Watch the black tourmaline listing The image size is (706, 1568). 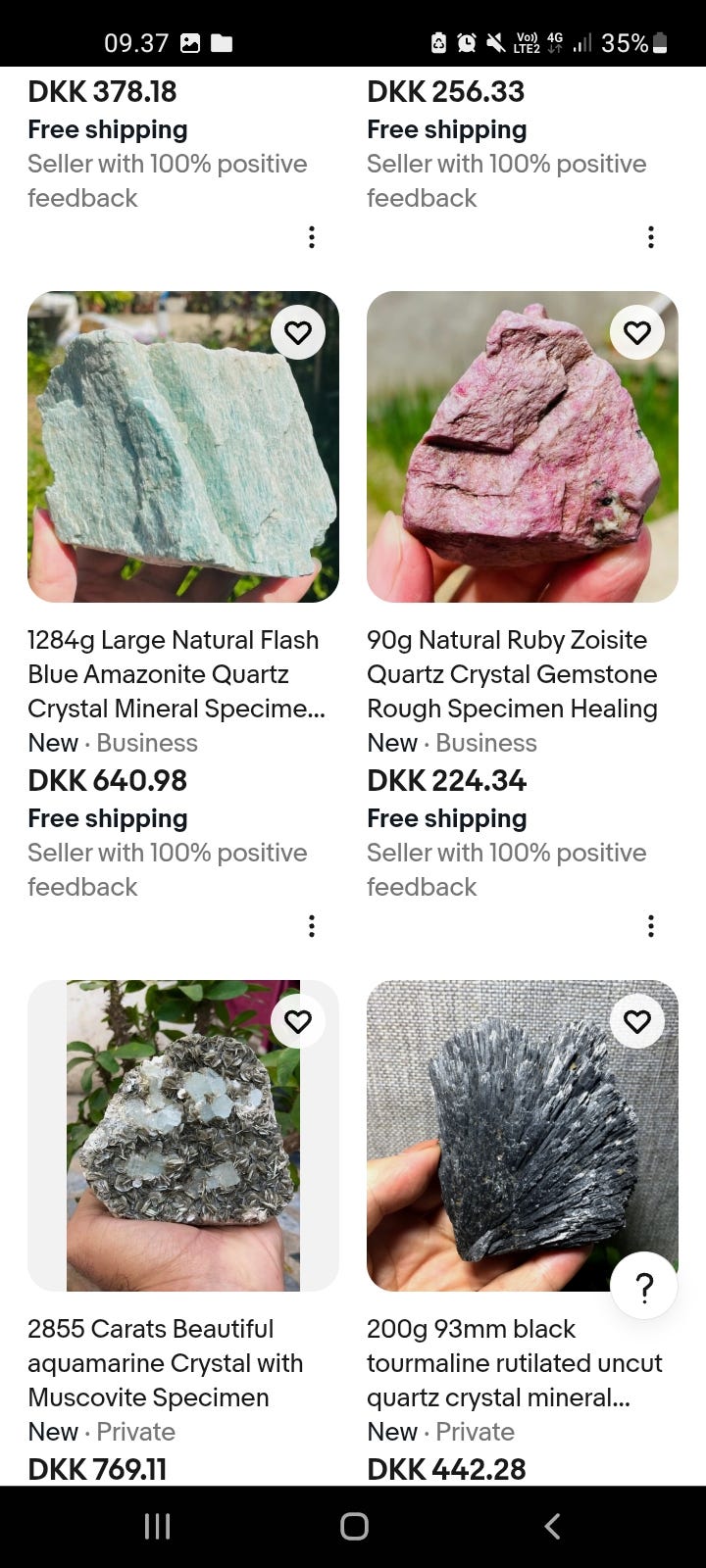point(637,1022)
